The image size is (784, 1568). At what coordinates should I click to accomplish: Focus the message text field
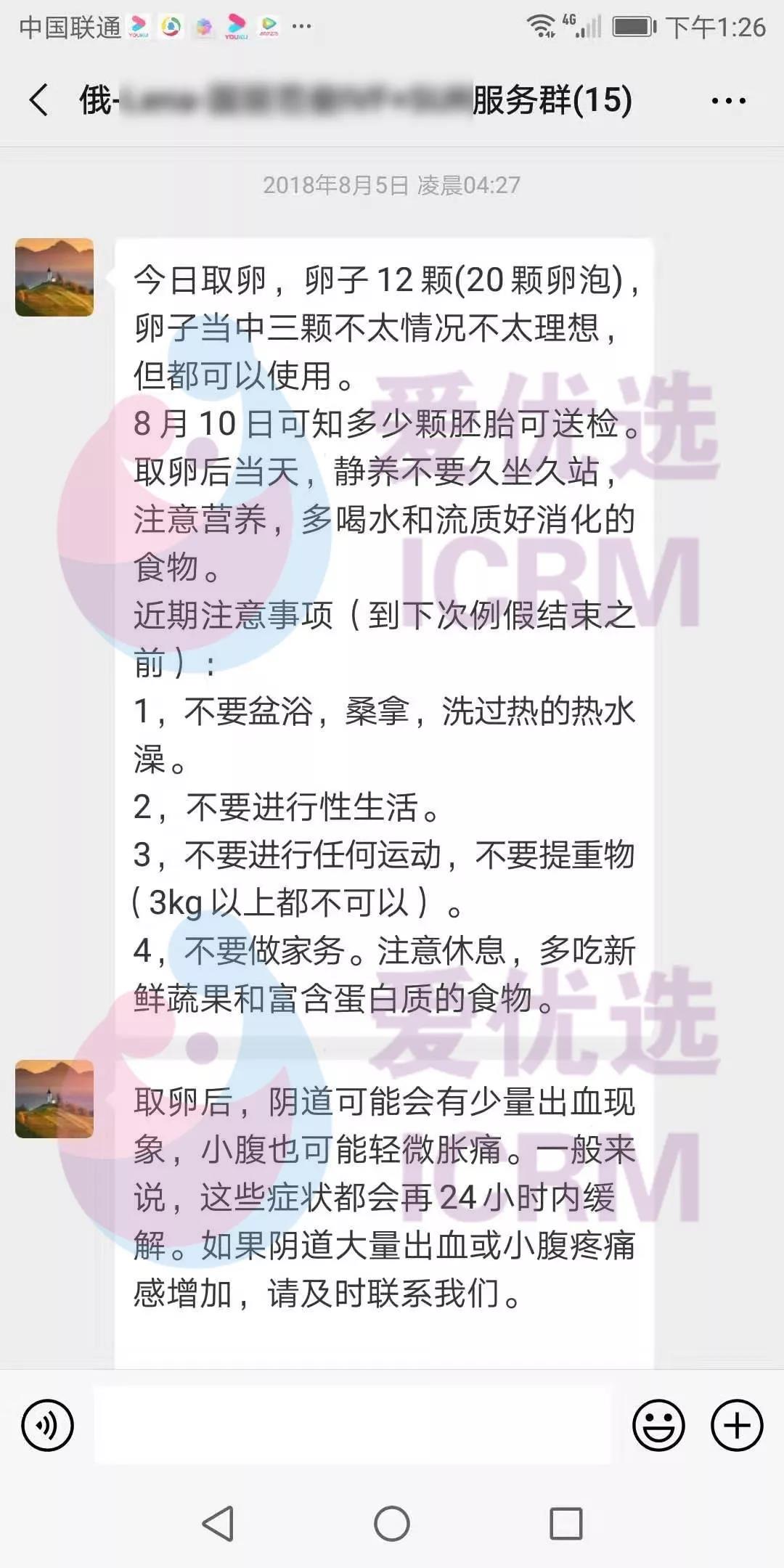point(352,1426)
